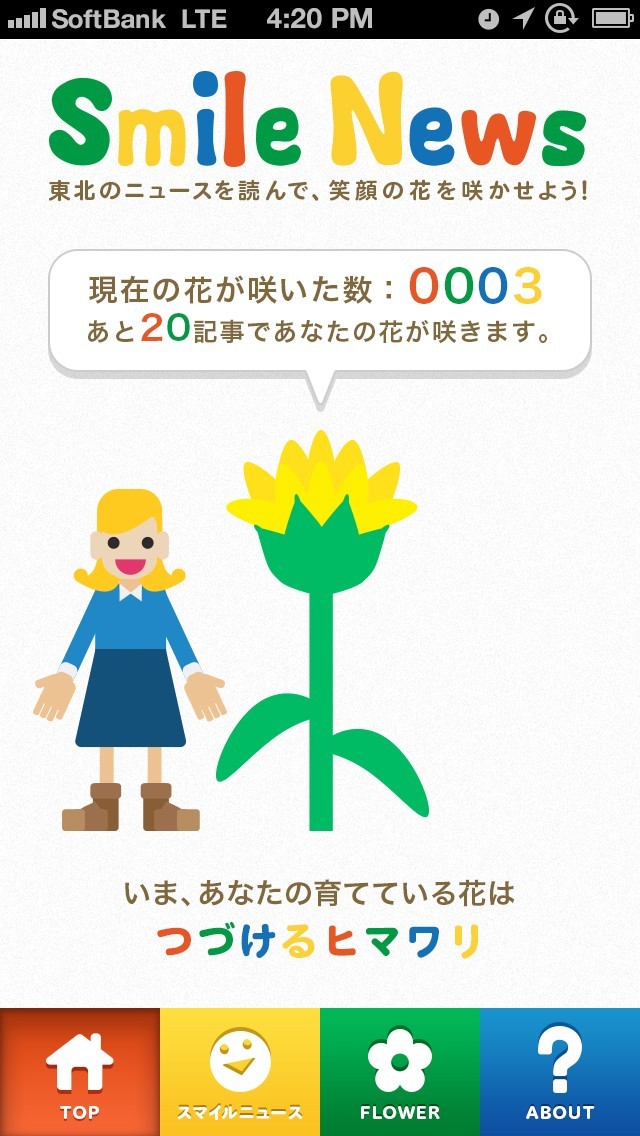
Task: Open the FLOWER tab
Action: point(400,1072)
